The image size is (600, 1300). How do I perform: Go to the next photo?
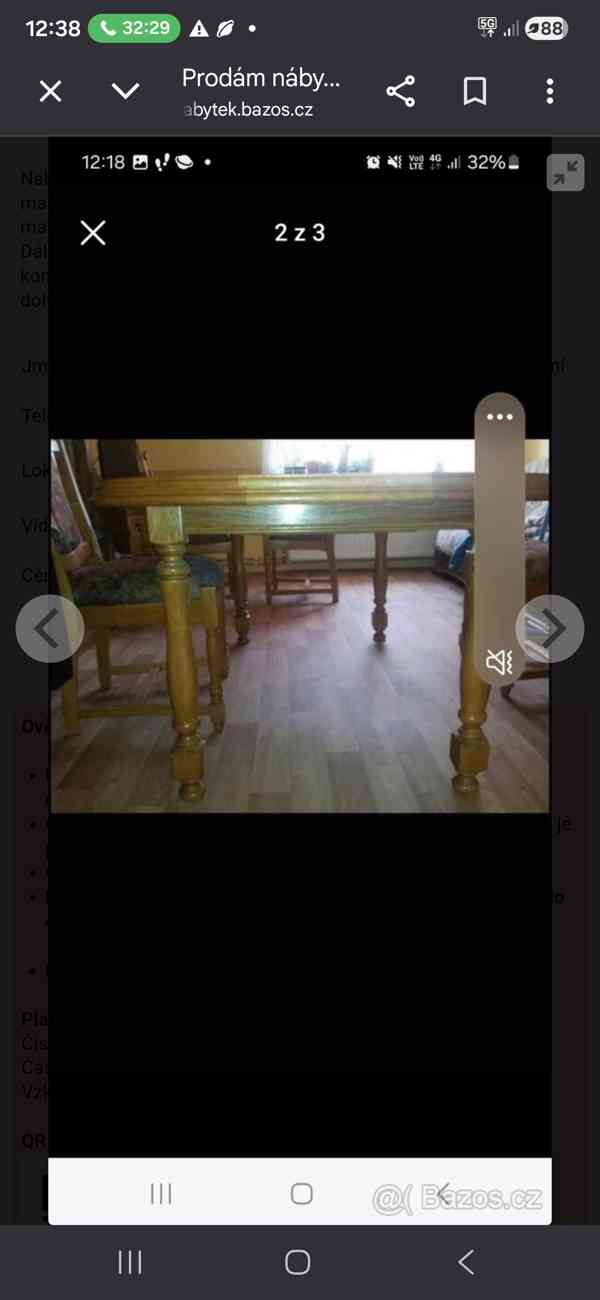coord(550,628)
